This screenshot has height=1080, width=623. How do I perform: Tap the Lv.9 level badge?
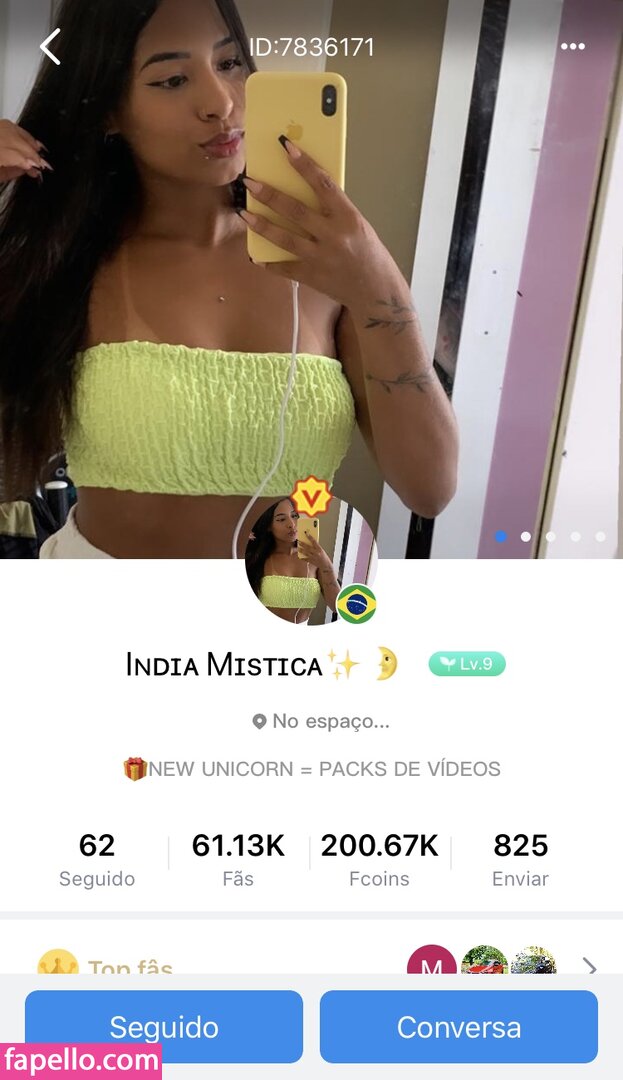click(x=467, y=664)
